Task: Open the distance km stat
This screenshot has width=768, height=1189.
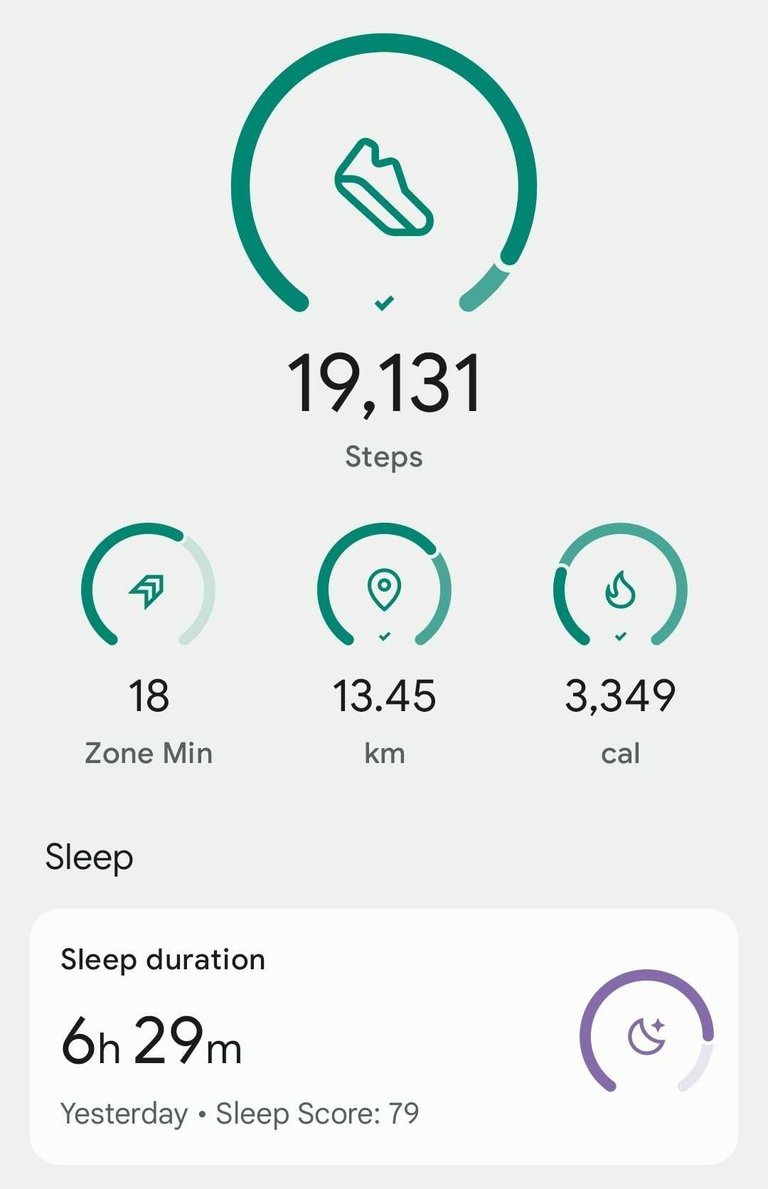Action: [384, 590]
